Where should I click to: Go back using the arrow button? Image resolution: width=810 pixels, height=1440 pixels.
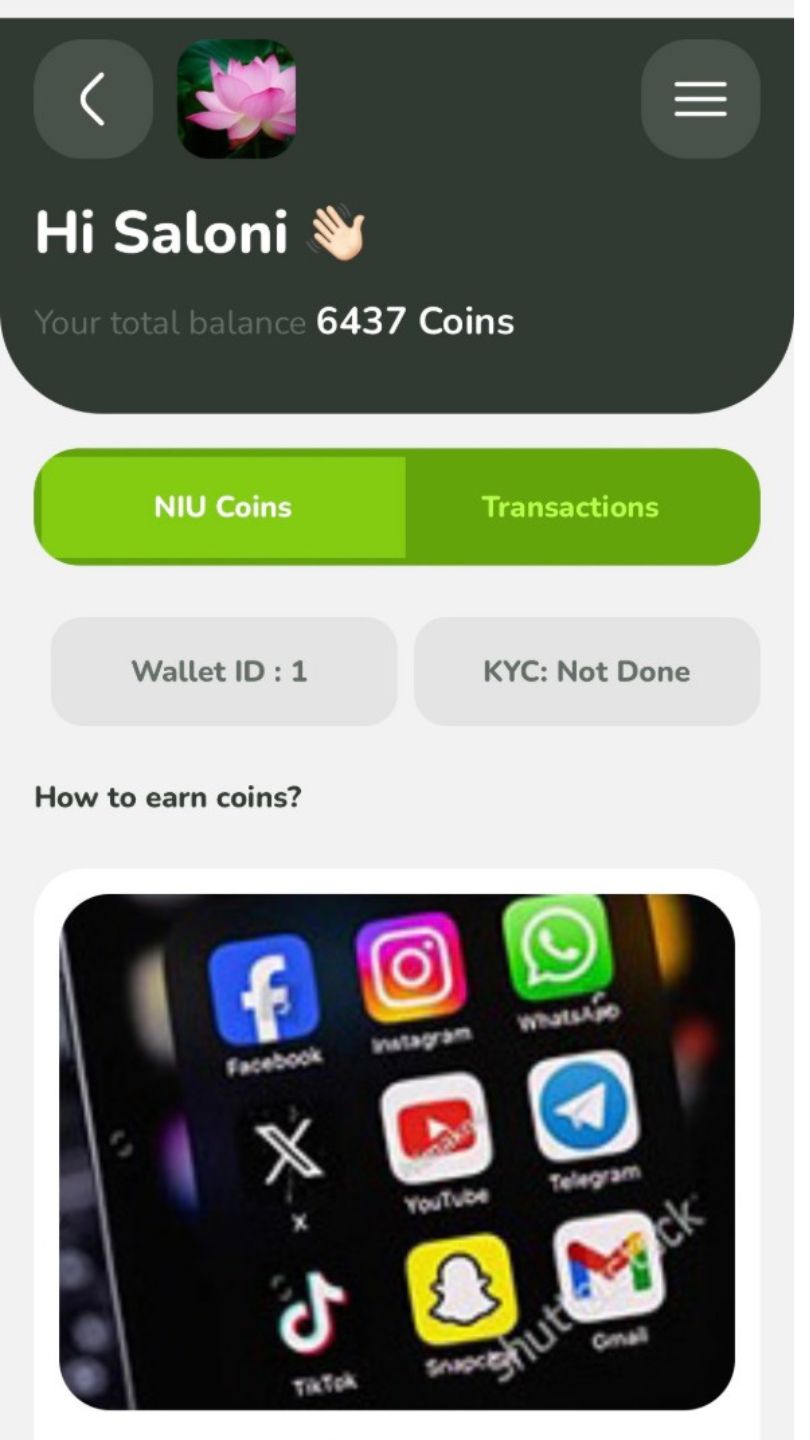click(93, 99)
